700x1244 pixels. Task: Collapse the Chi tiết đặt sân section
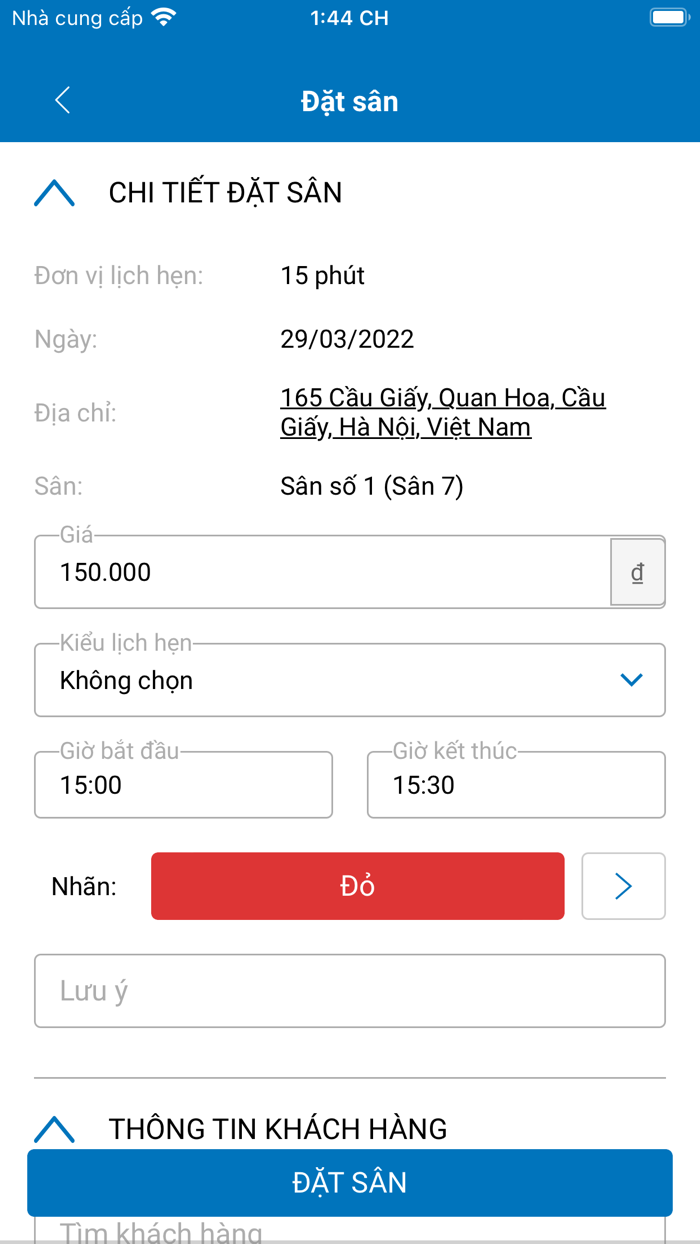tap(54, 193)
